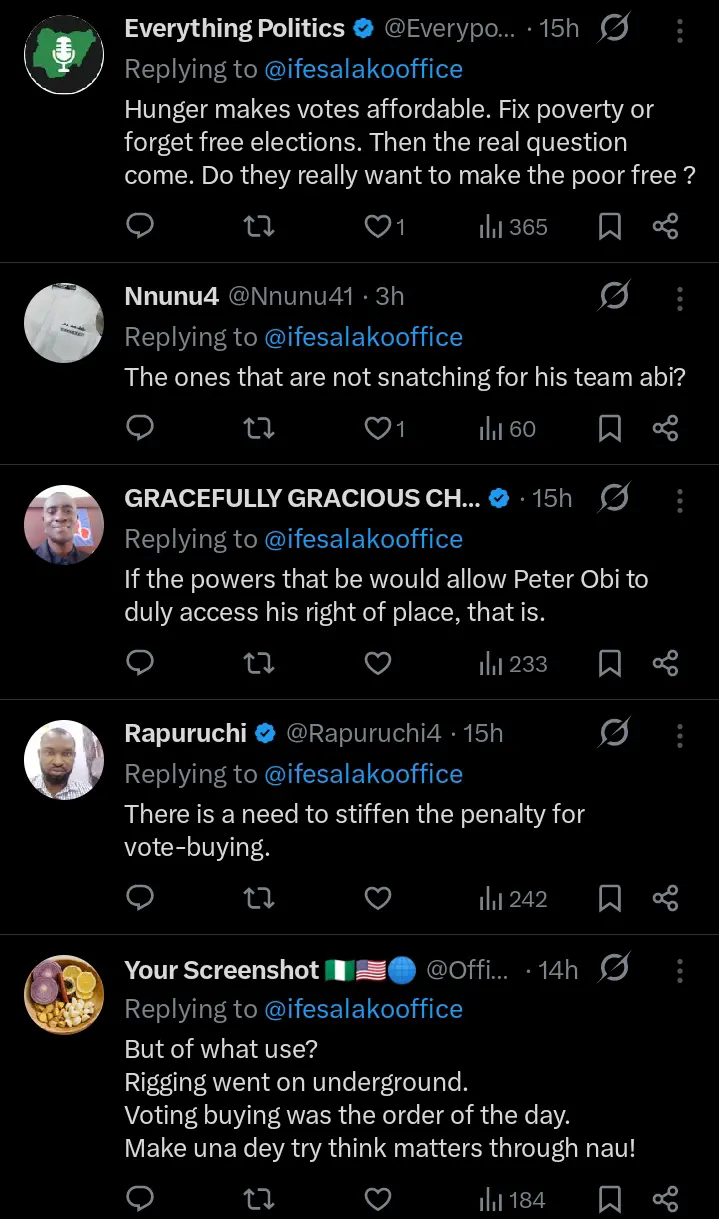The image size is (719, 1219).
Task: Comment on Your Screenshot's reply
Action: click(141, 1199)
